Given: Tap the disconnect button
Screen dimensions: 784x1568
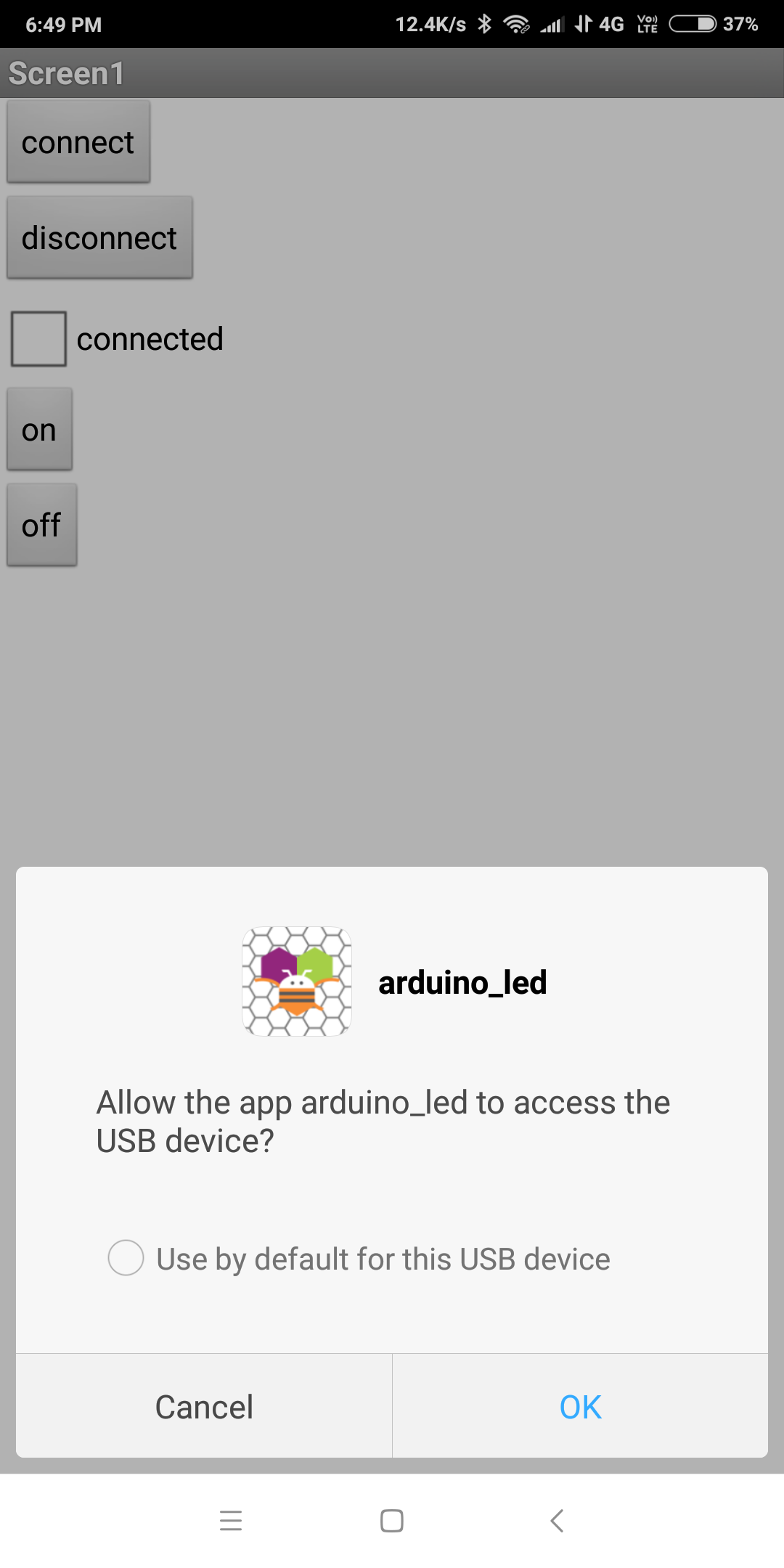Looking at the screenshot, I should click(99, 238).
